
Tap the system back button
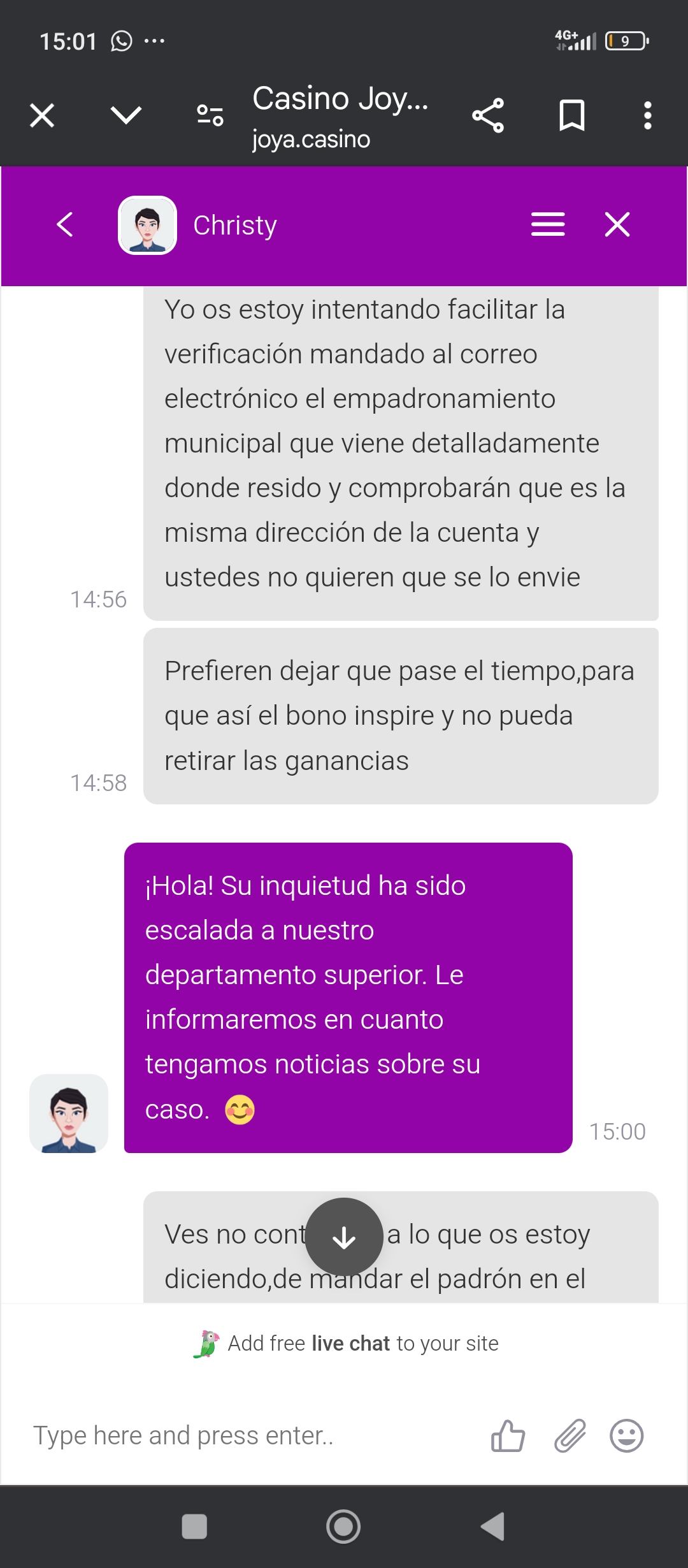pos(492,1527)
